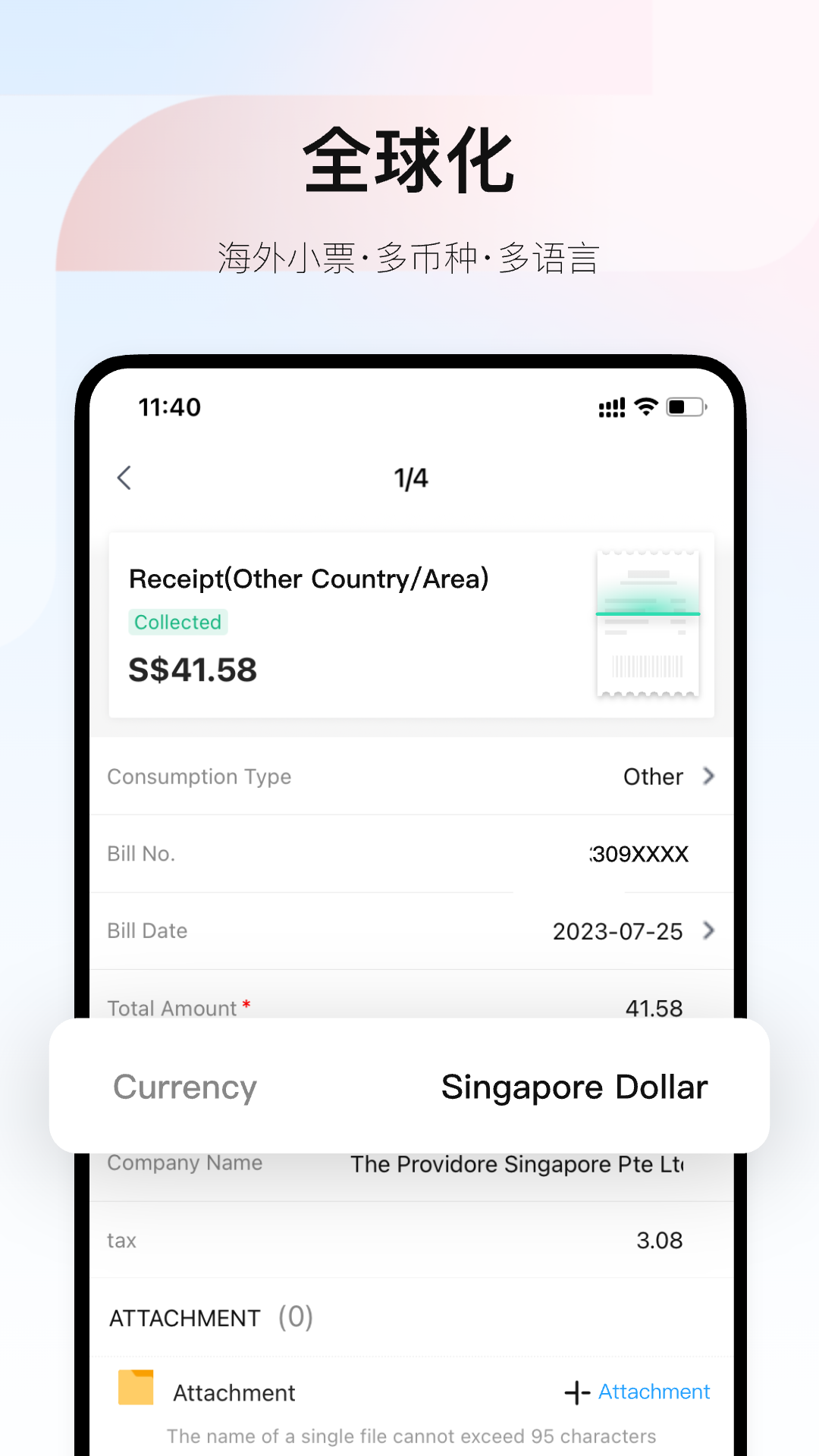Tap the required field marker on Total Amount

[x=246, y=1002]
